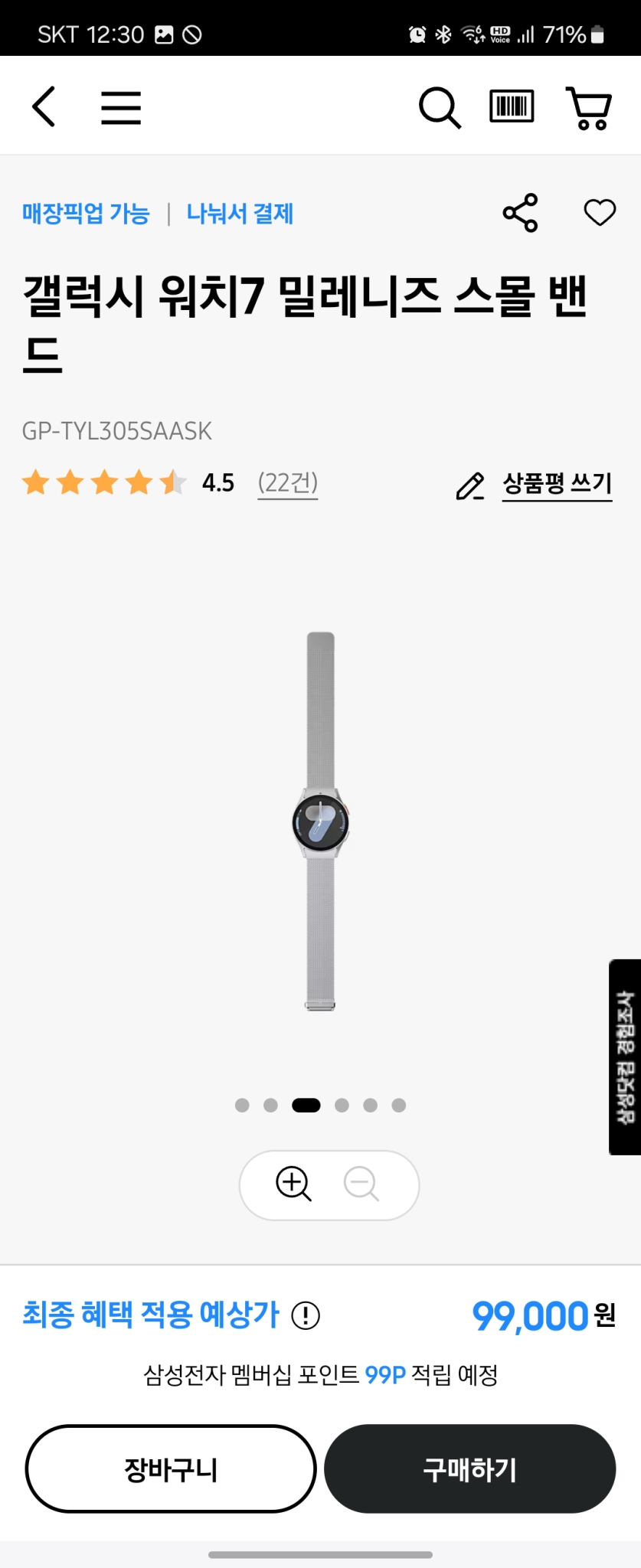The image size is (641, 1568).
Task: Zoom out of the product image
Action: [x=361, y=1184]
